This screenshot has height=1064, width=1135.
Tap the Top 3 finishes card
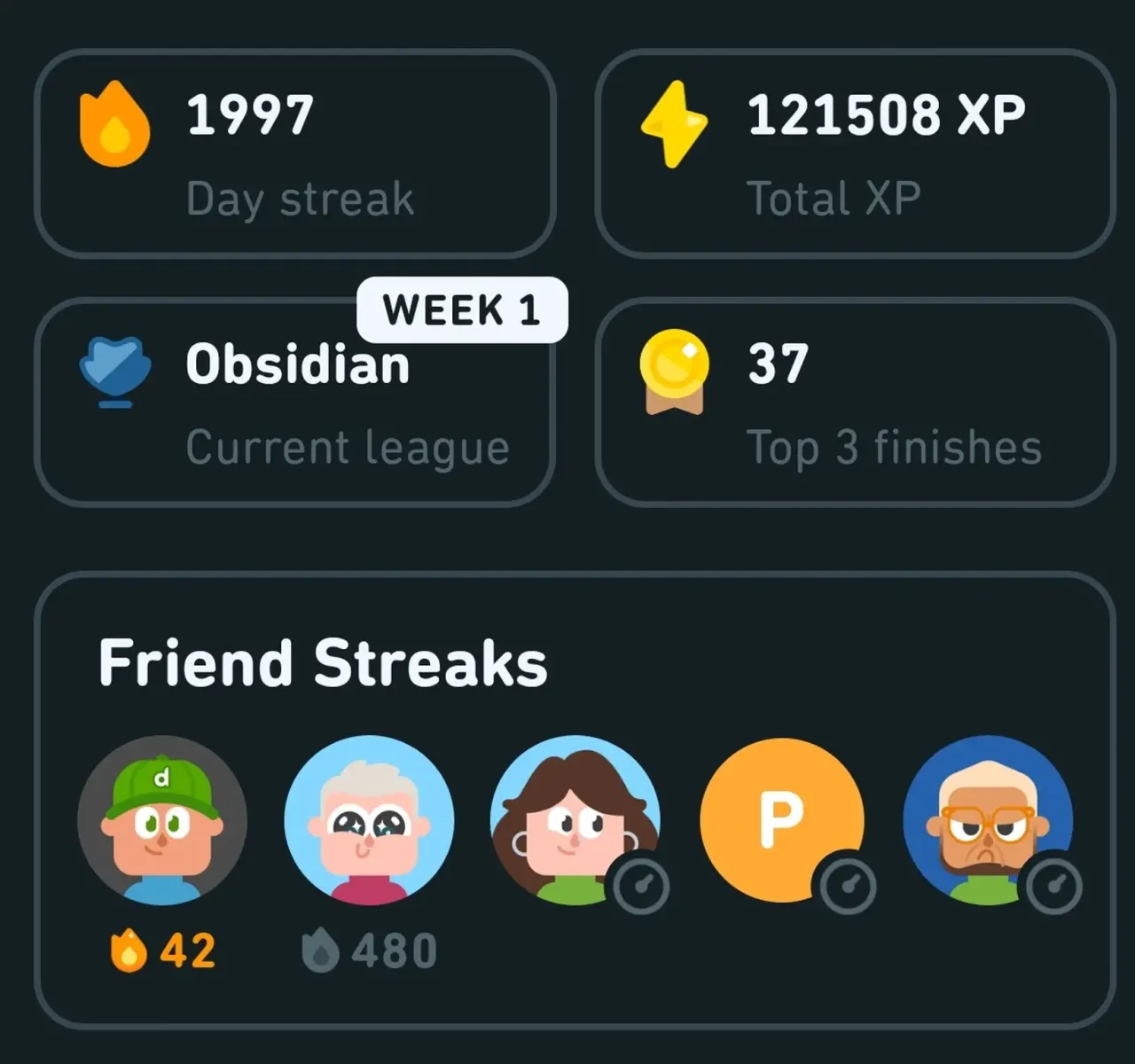tap(855, 403)
